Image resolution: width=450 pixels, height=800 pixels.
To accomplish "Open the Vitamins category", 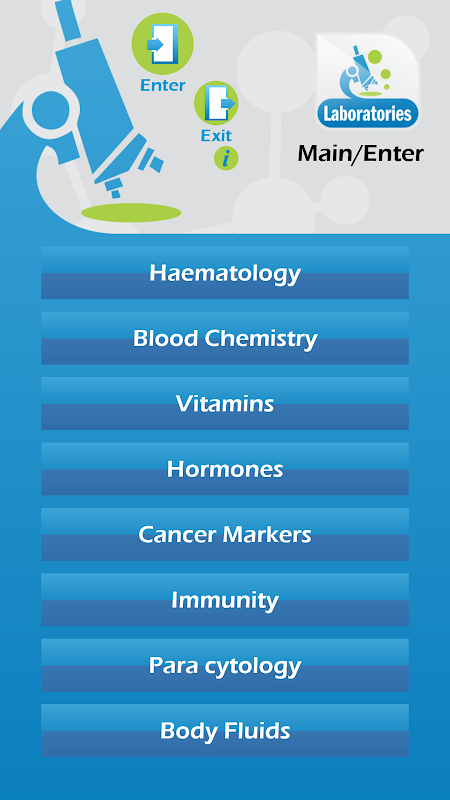I will [x=225, y=404].
